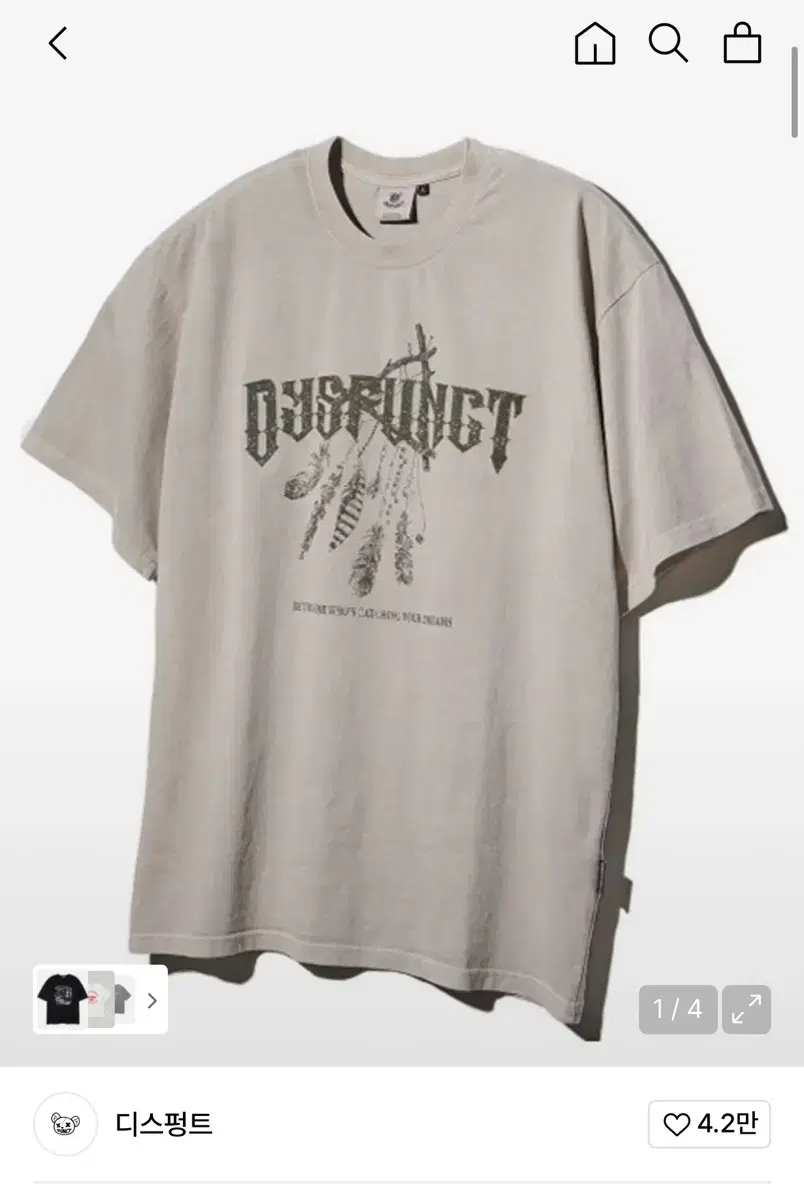
Task: Open the home screen via the house icon
Action: point(595,44)
